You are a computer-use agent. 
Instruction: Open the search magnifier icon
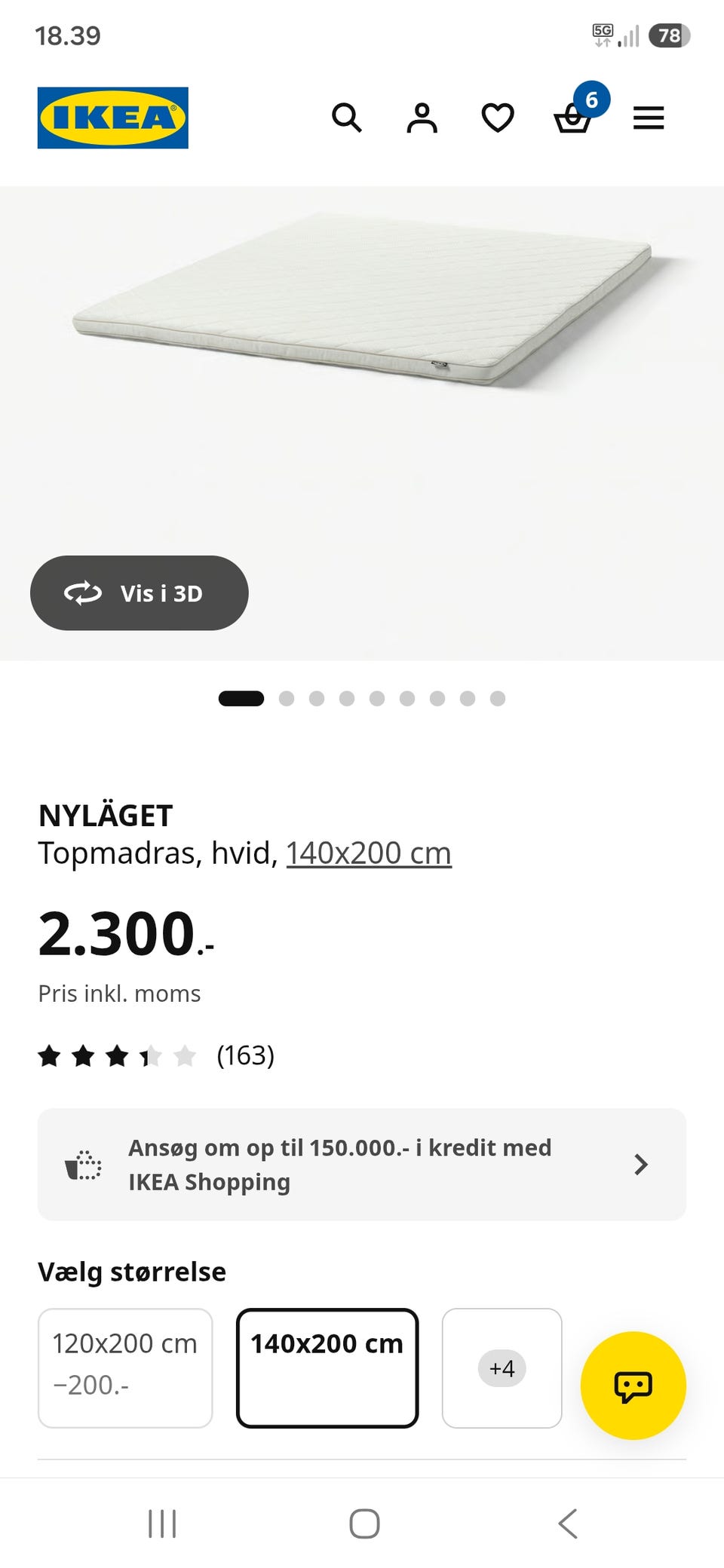(347, 118)
